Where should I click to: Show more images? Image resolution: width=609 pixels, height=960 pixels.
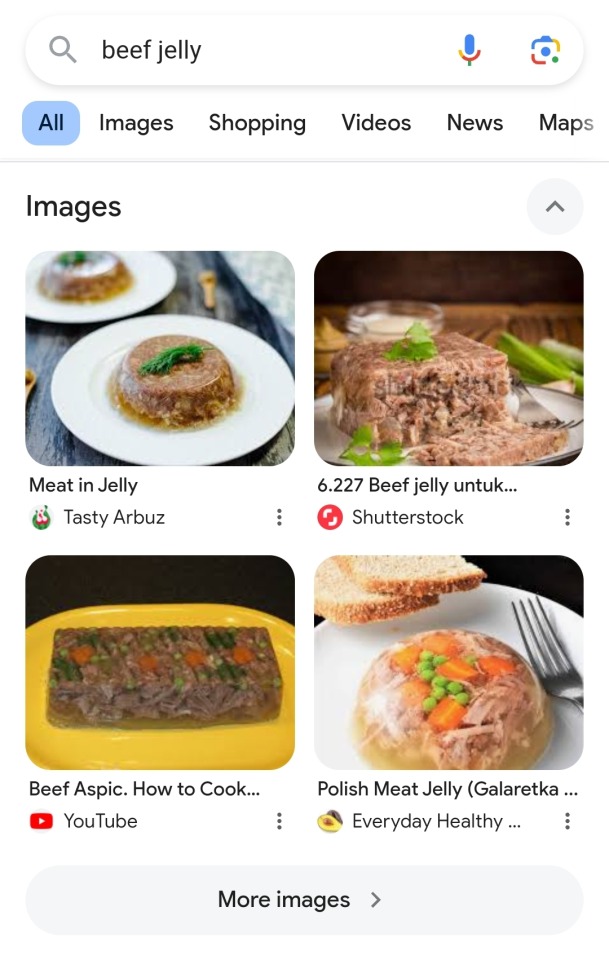point(304,900)
